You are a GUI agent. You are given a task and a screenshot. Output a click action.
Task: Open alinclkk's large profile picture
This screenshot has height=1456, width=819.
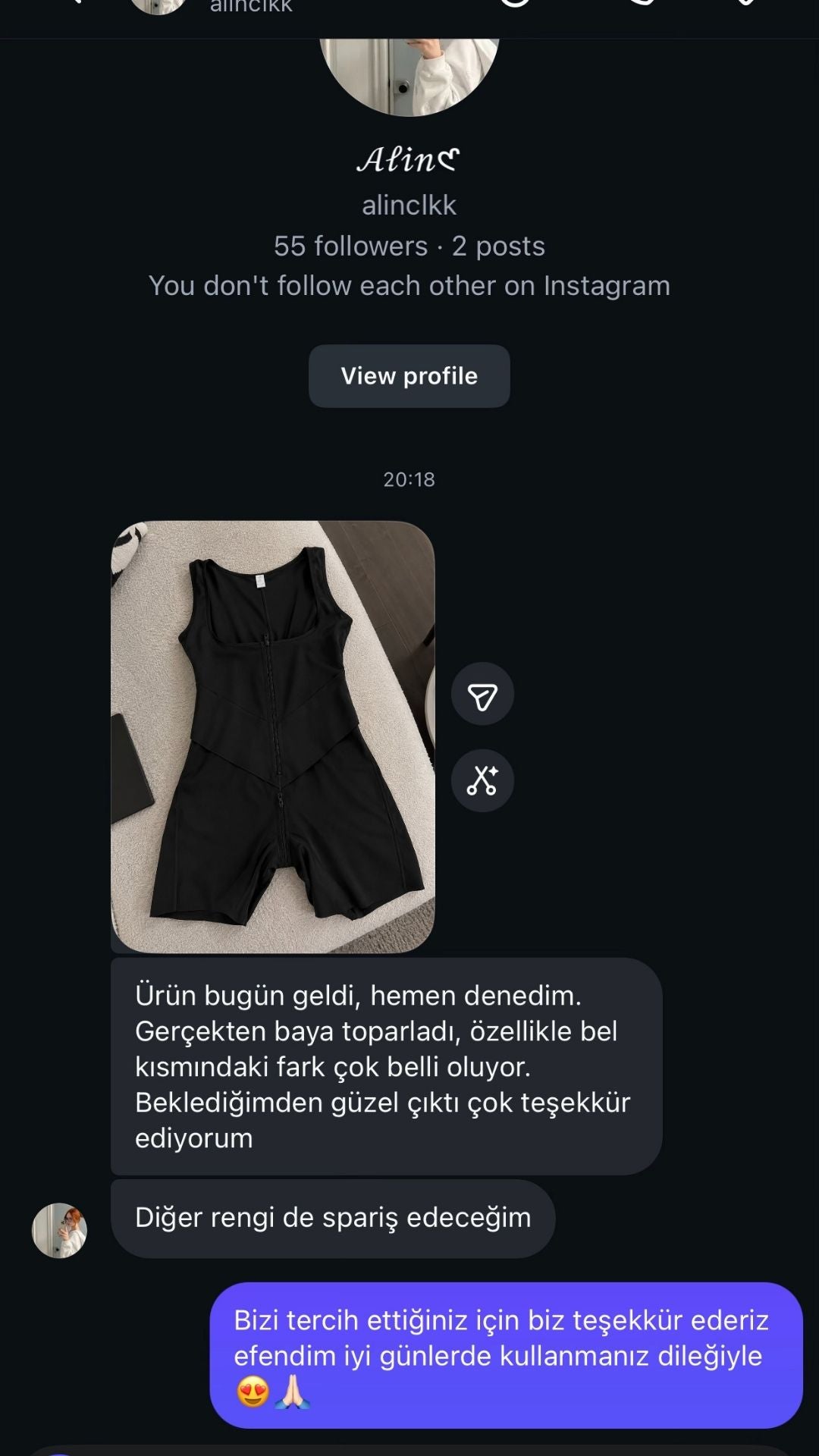click(409, 76)
